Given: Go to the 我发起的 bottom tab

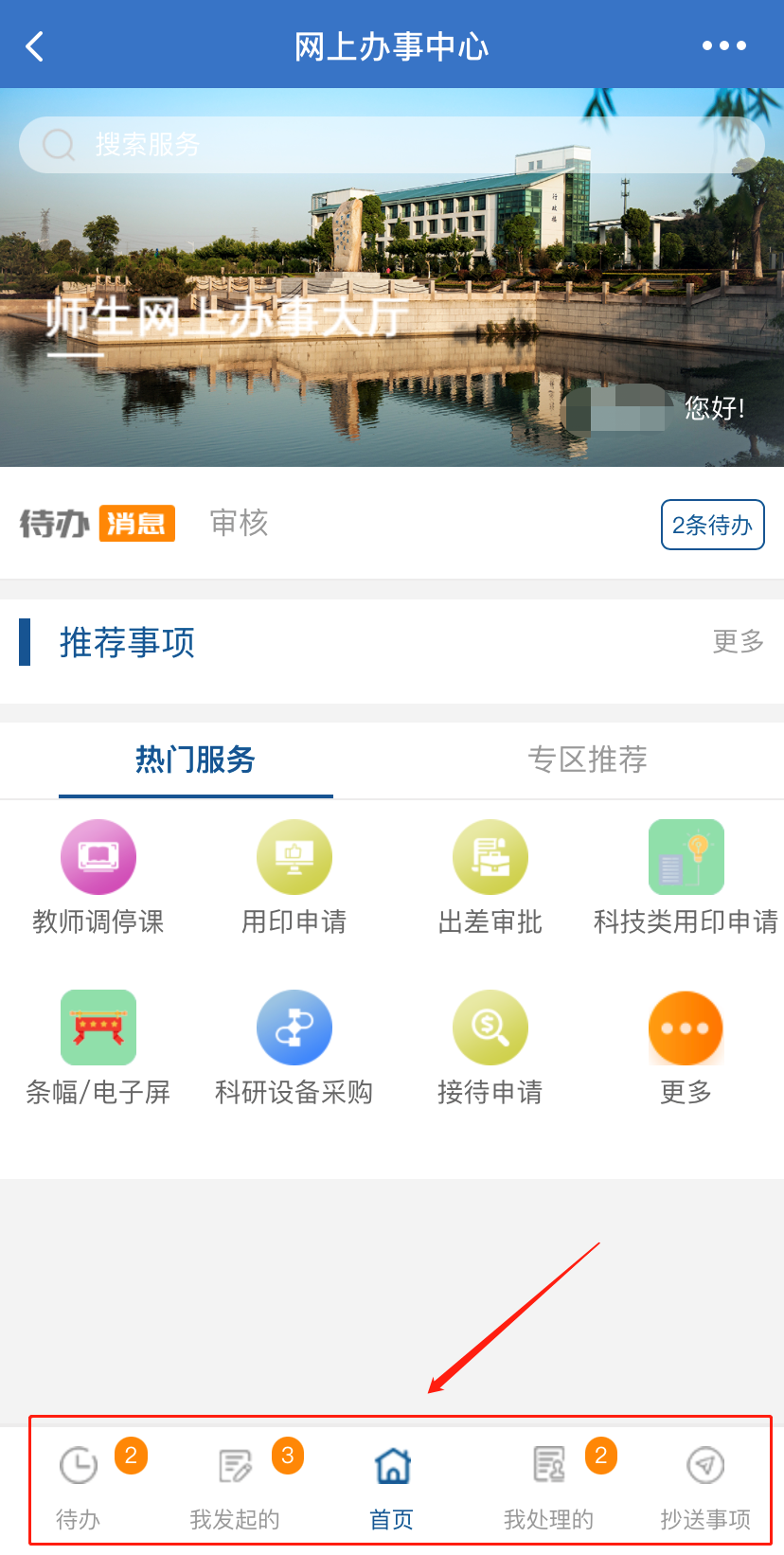Looking at the screenshot, I should pyautogui.click(x=235, y=1484).
